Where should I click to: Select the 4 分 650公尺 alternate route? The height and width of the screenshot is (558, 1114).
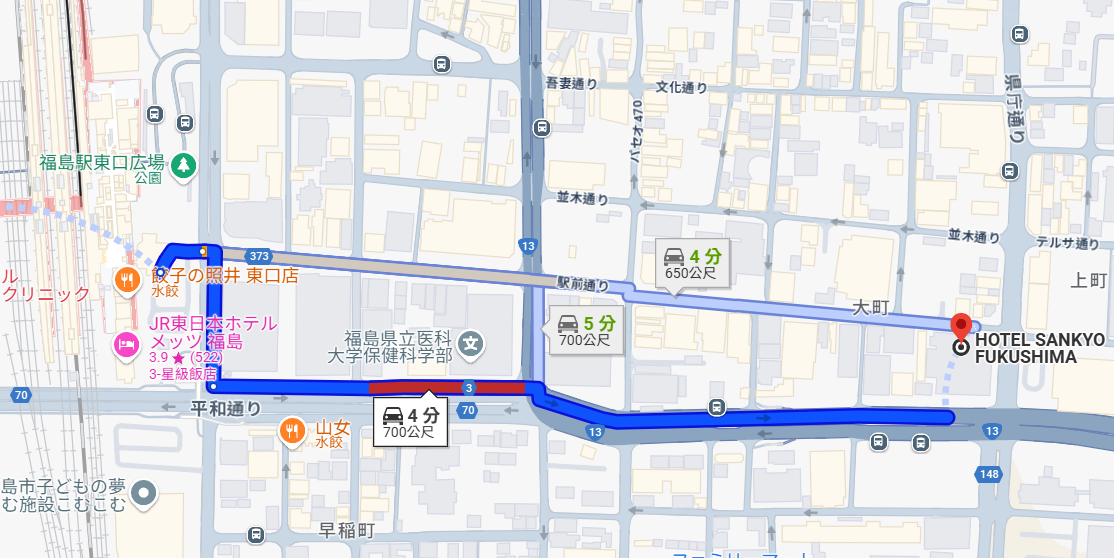(693, 263)
